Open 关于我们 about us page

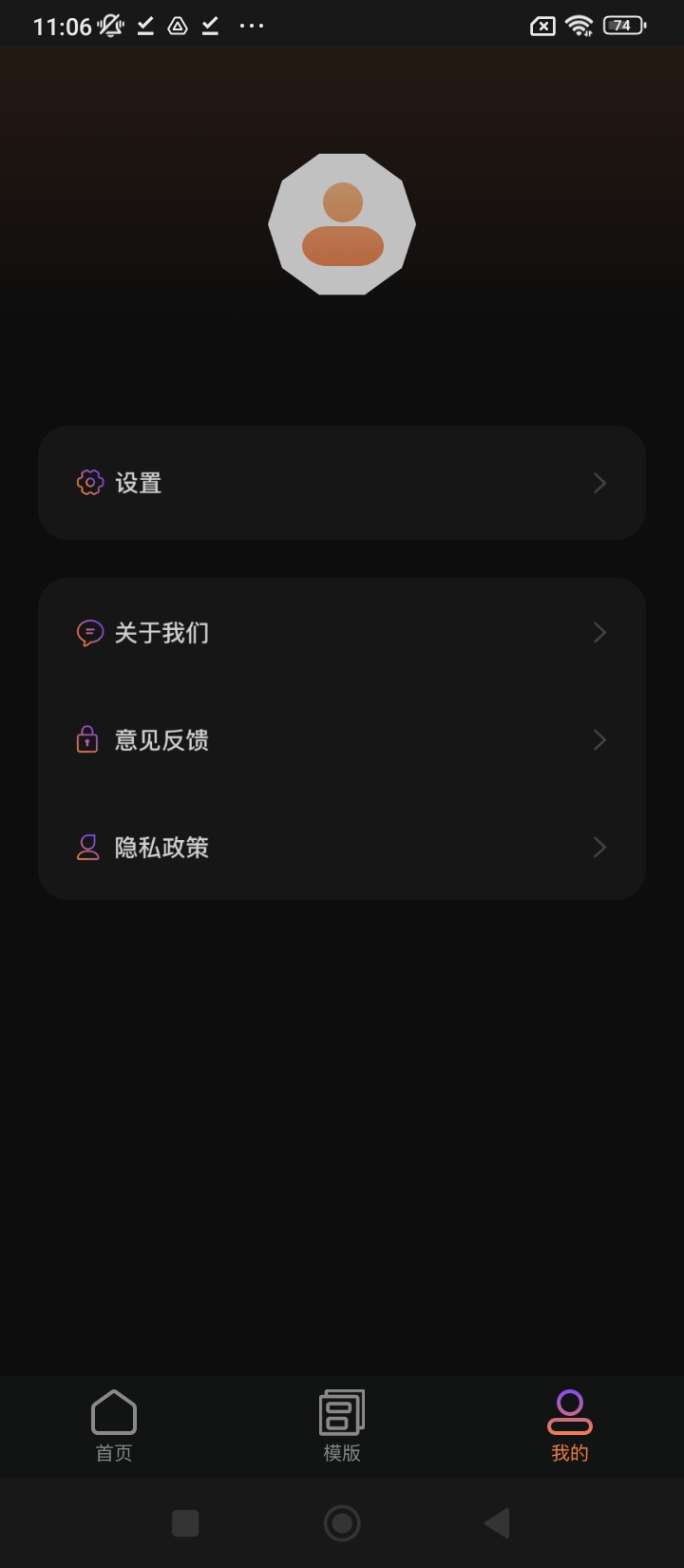pyautogui.click(x=342, y=633)
